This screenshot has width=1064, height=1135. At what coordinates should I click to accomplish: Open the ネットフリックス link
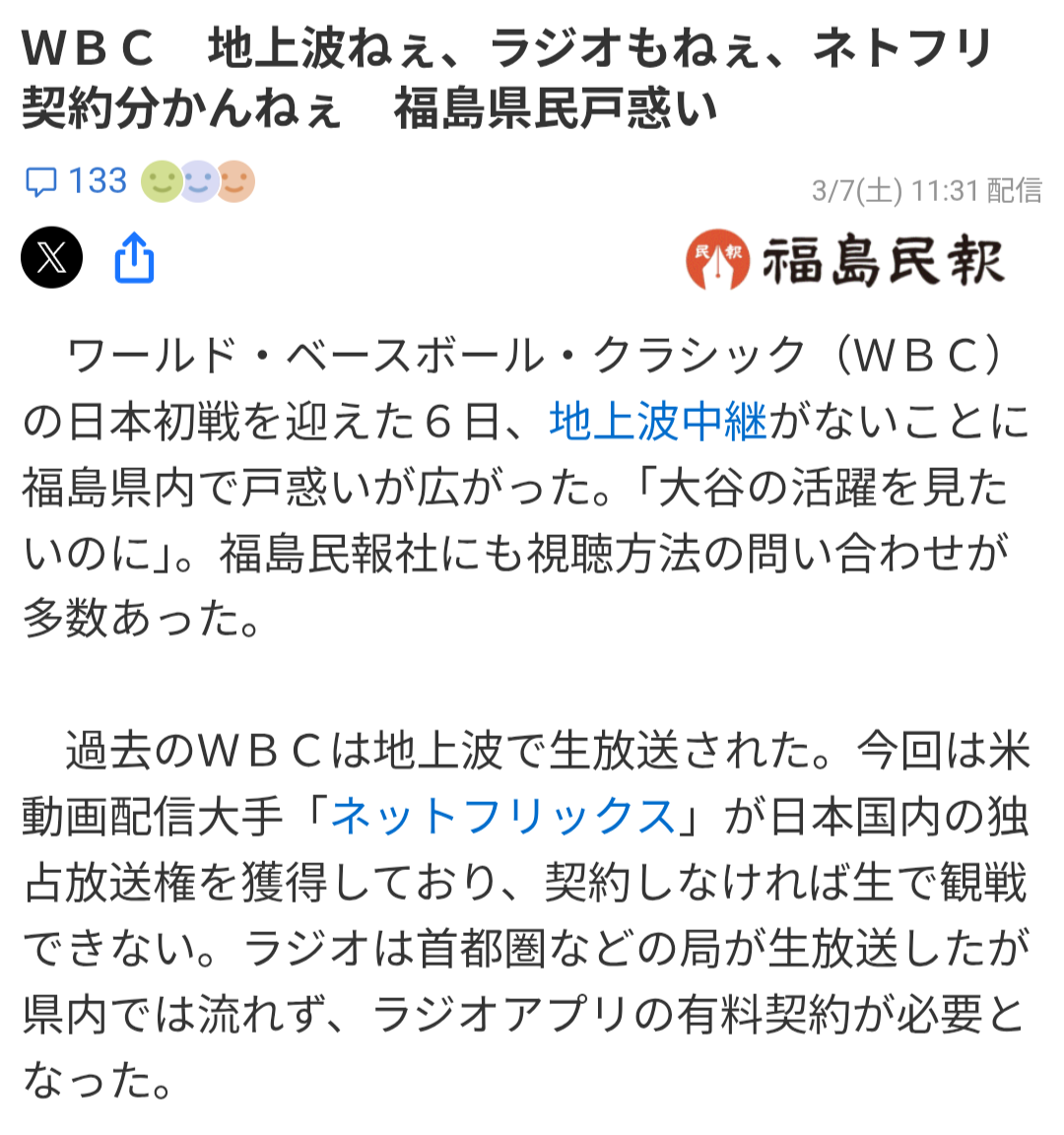pos(503,817)
